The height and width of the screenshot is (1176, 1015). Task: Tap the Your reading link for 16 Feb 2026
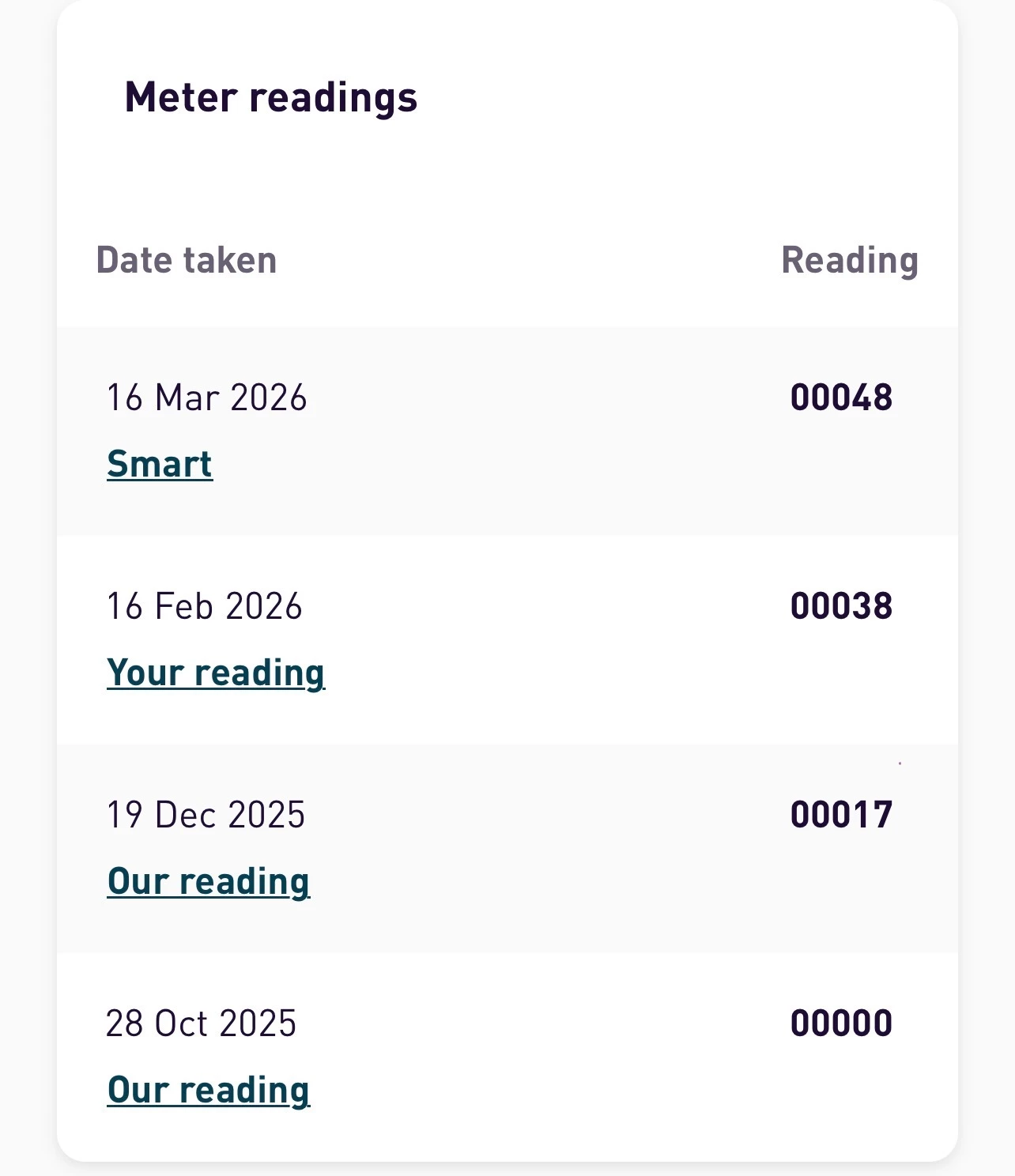pos(216,673)
